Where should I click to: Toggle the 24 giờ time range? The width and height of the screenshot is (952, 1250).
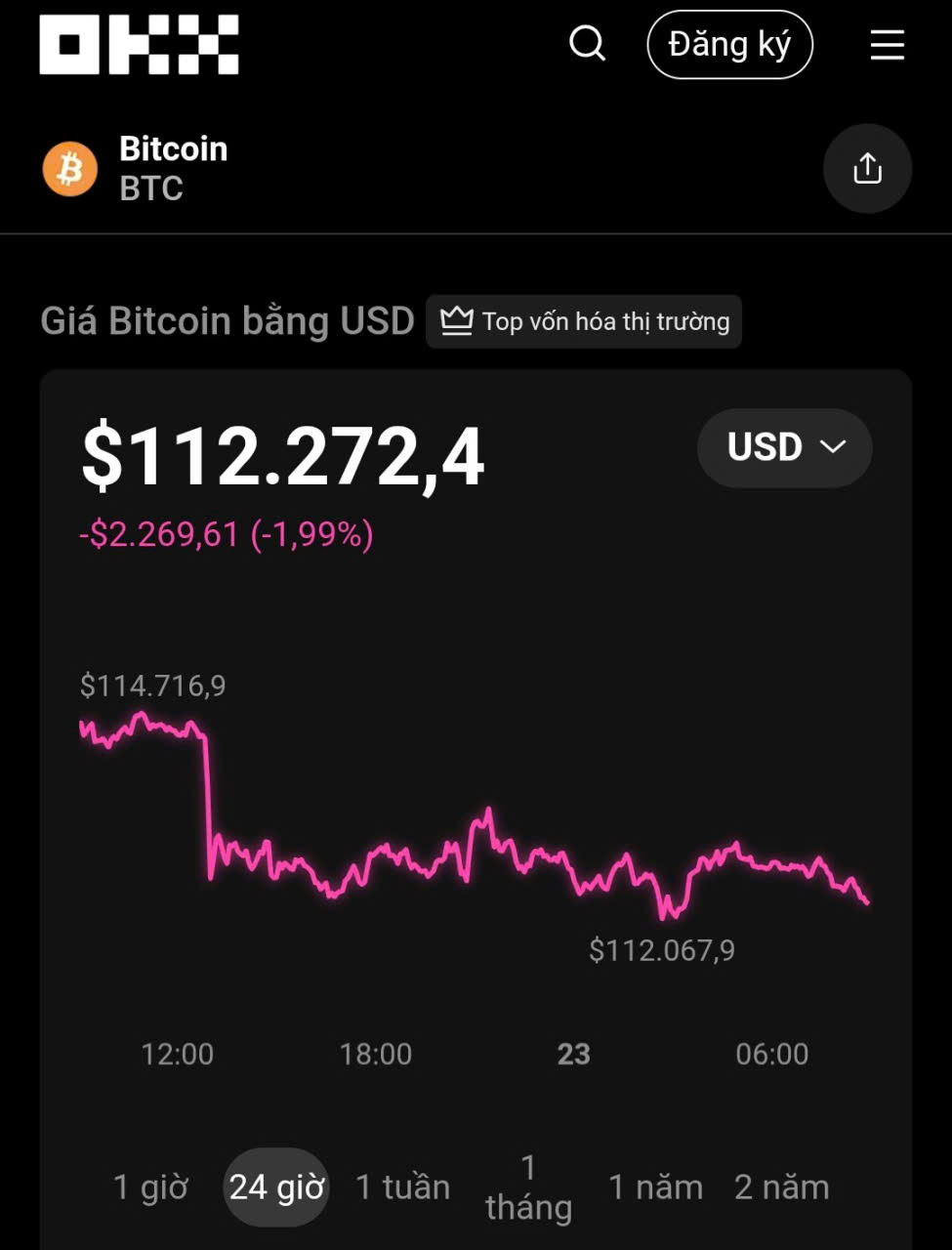click(276, 1187)
